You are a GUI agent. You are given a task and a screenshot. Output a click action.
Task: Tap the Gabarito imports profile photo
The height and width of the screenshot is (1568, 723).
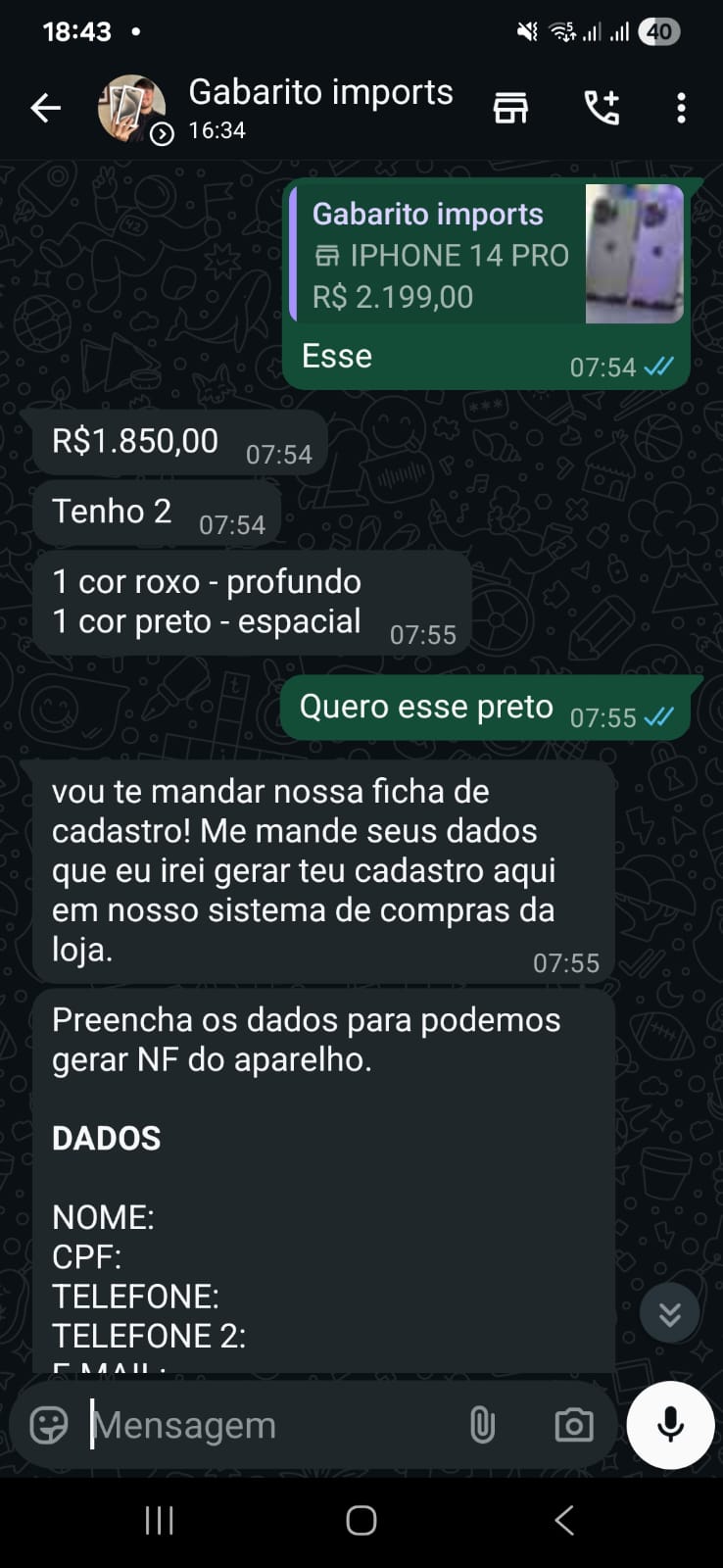[131, 108]
